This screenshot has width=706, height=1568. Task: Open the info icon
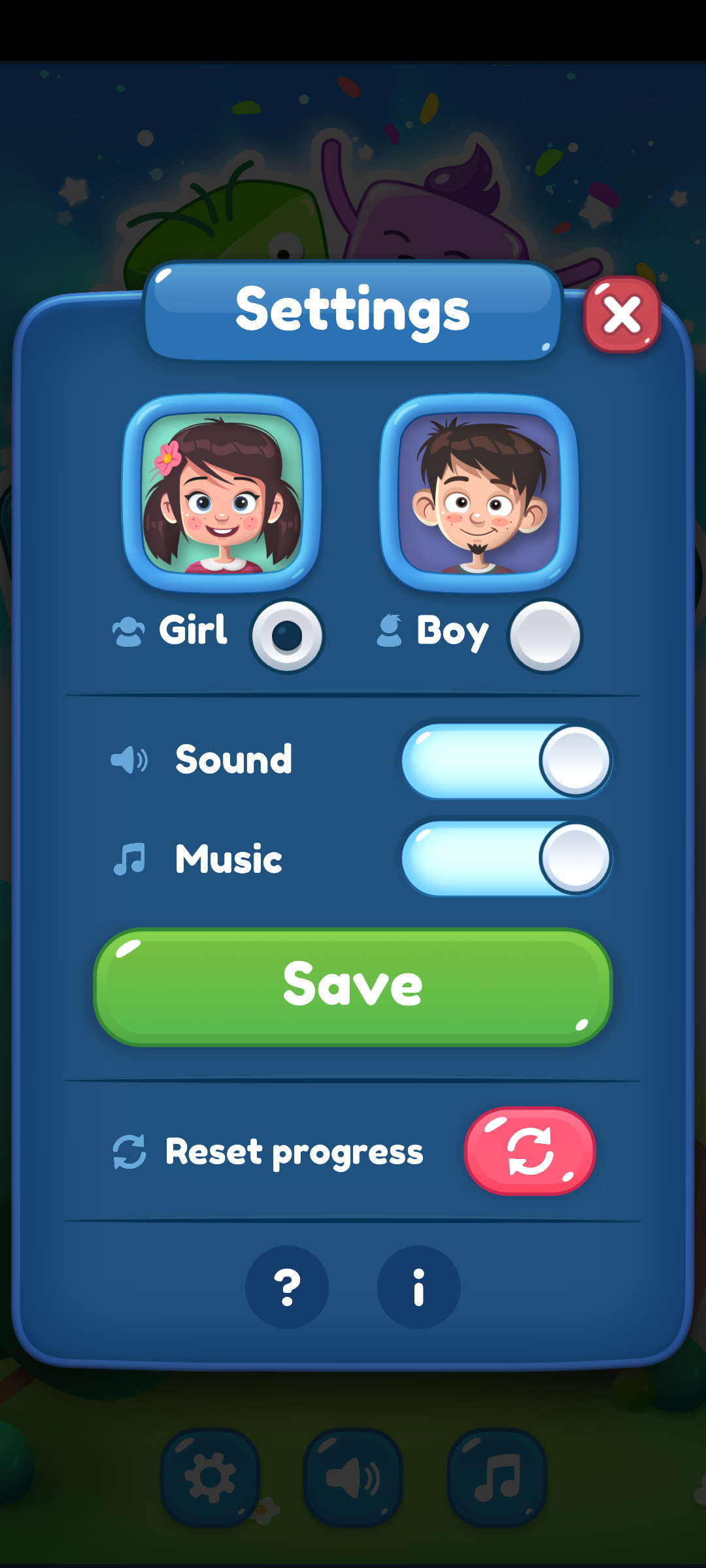tap(419, 1287)
